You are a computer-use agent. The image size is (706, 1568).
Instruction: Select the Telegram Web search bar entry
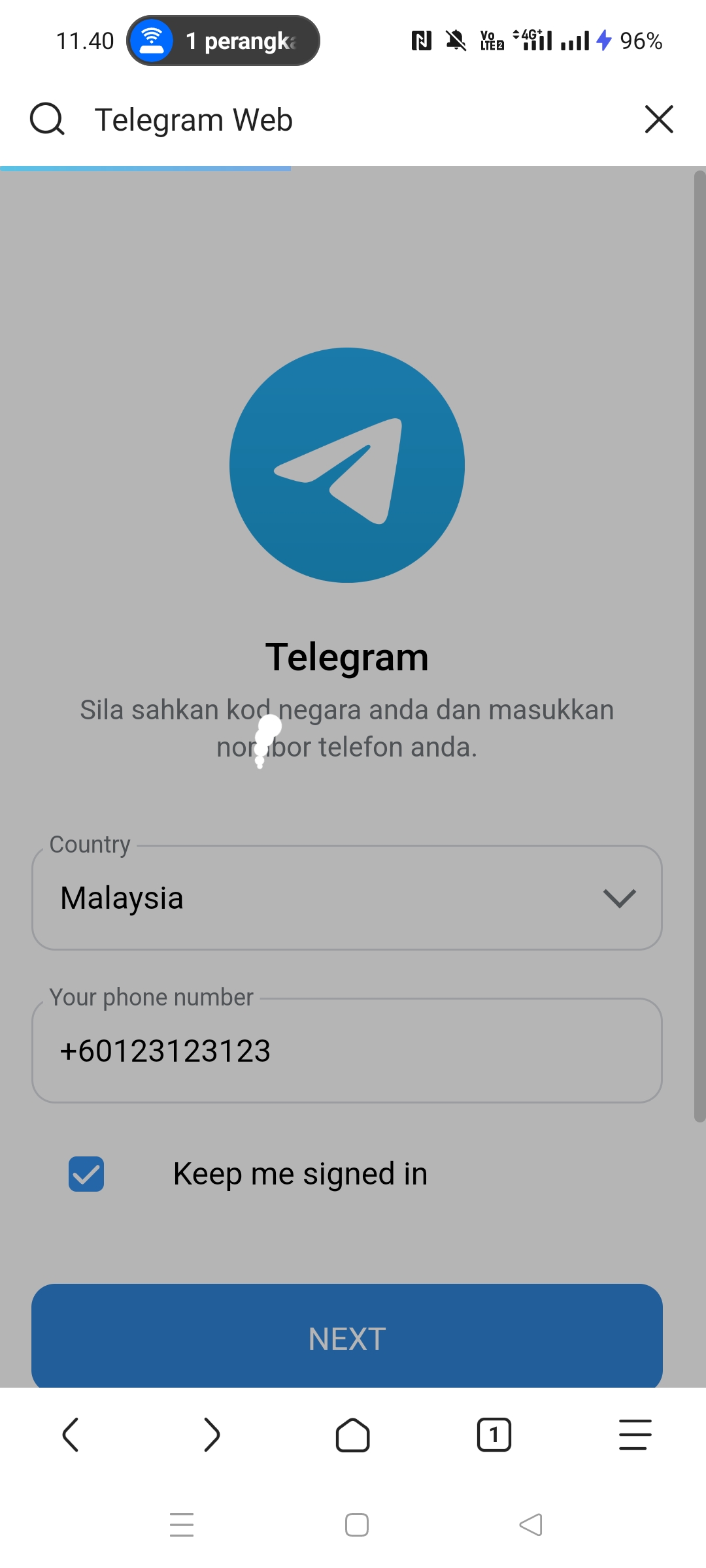194,119
